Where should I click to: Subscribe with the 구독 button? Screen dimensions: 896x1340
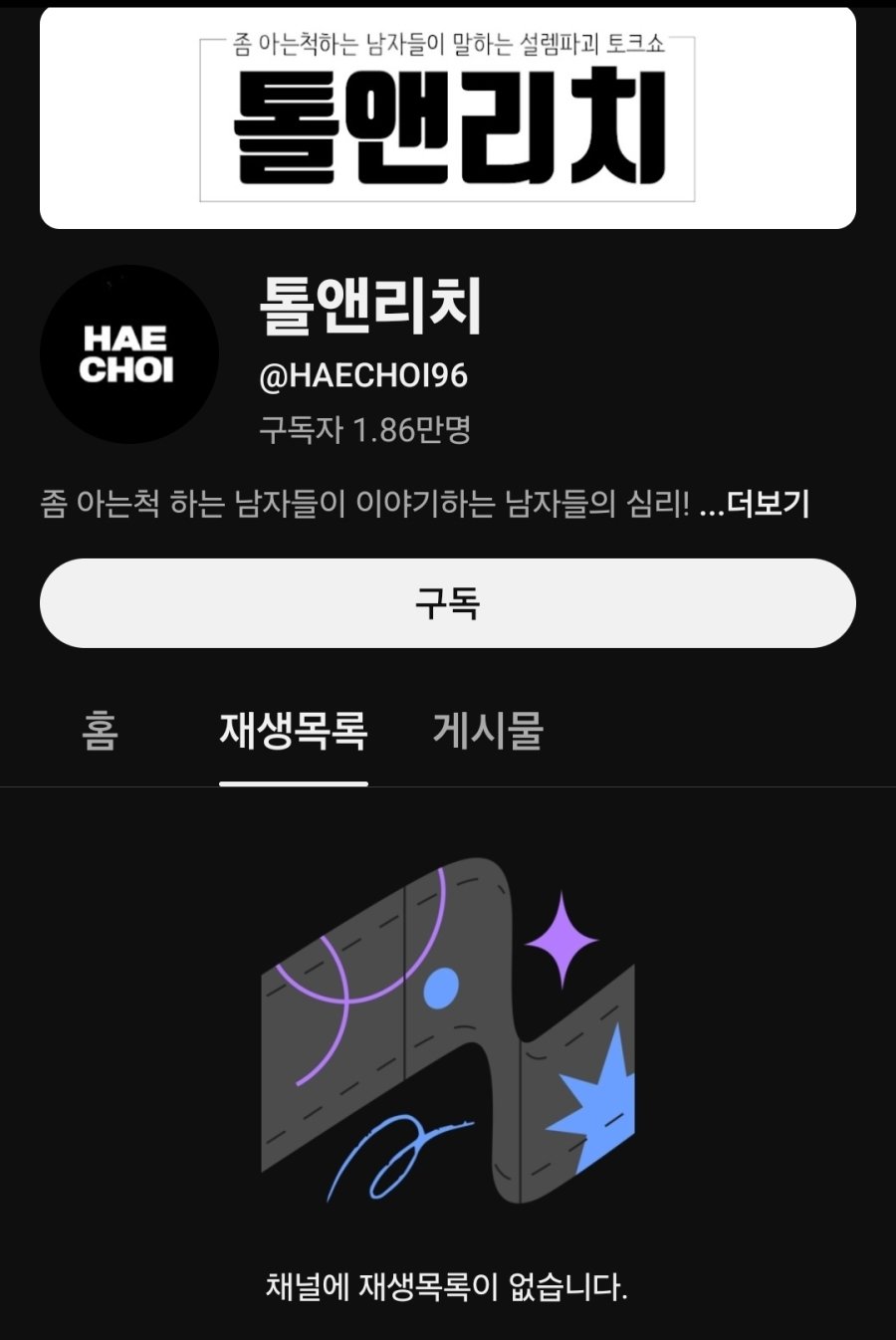(x=447, y=603)
